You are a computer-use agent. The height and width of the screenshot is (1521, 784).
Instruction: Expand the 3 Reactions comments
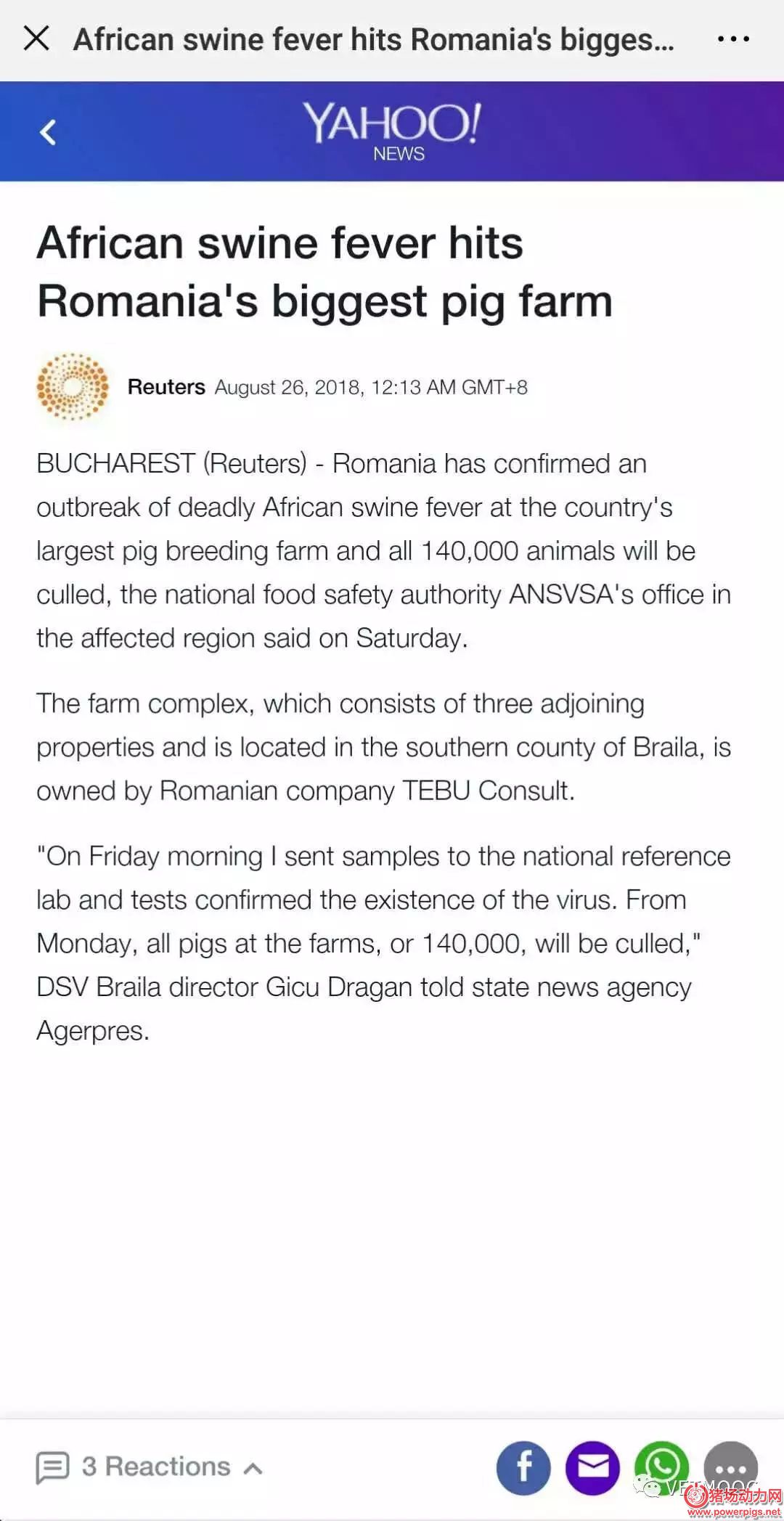point(150,1467)
